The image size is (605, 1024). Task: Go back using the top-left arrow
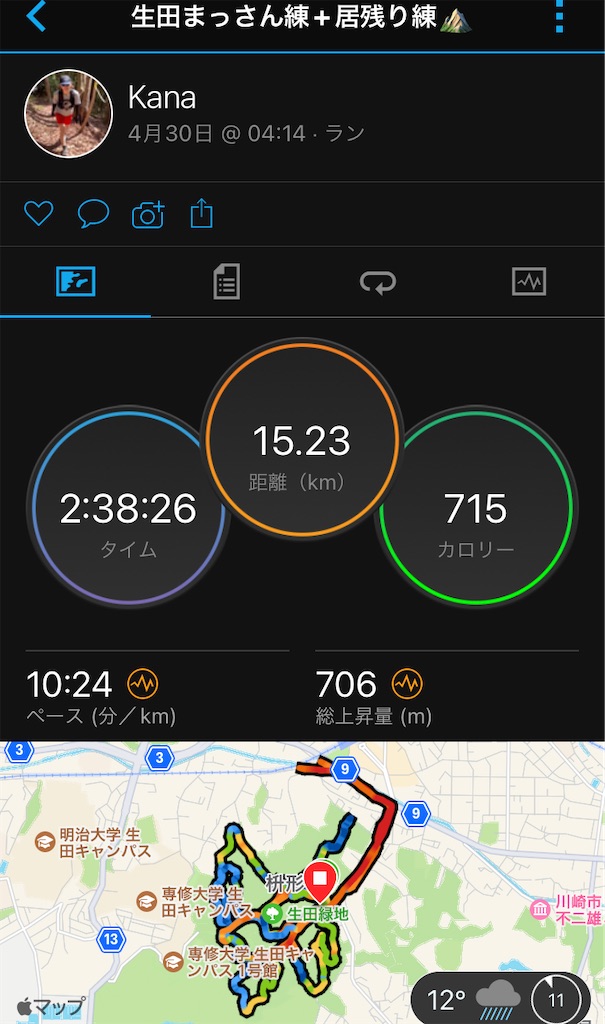point(36,16)
